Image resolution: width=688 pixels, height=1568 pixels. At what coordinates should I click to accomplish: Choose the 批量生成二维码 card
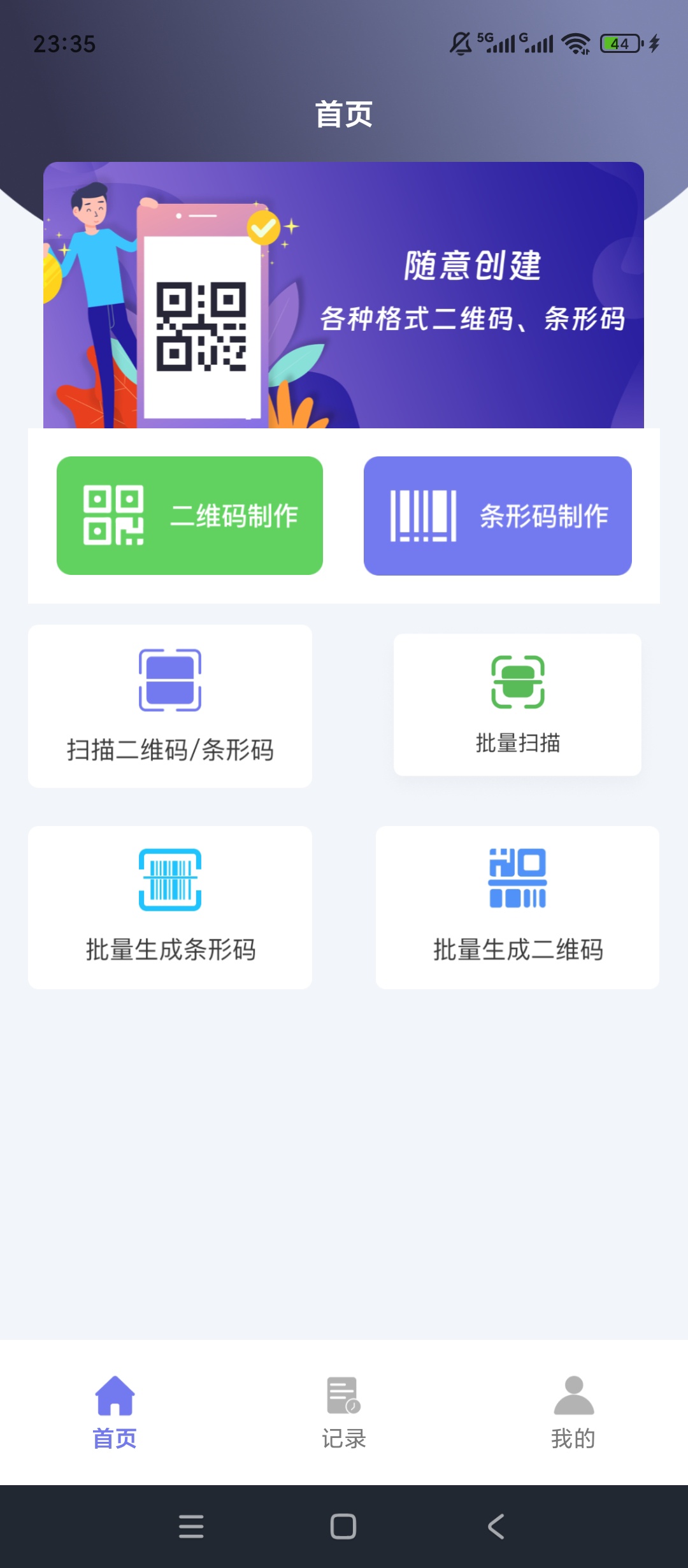(x=517, y=908)
